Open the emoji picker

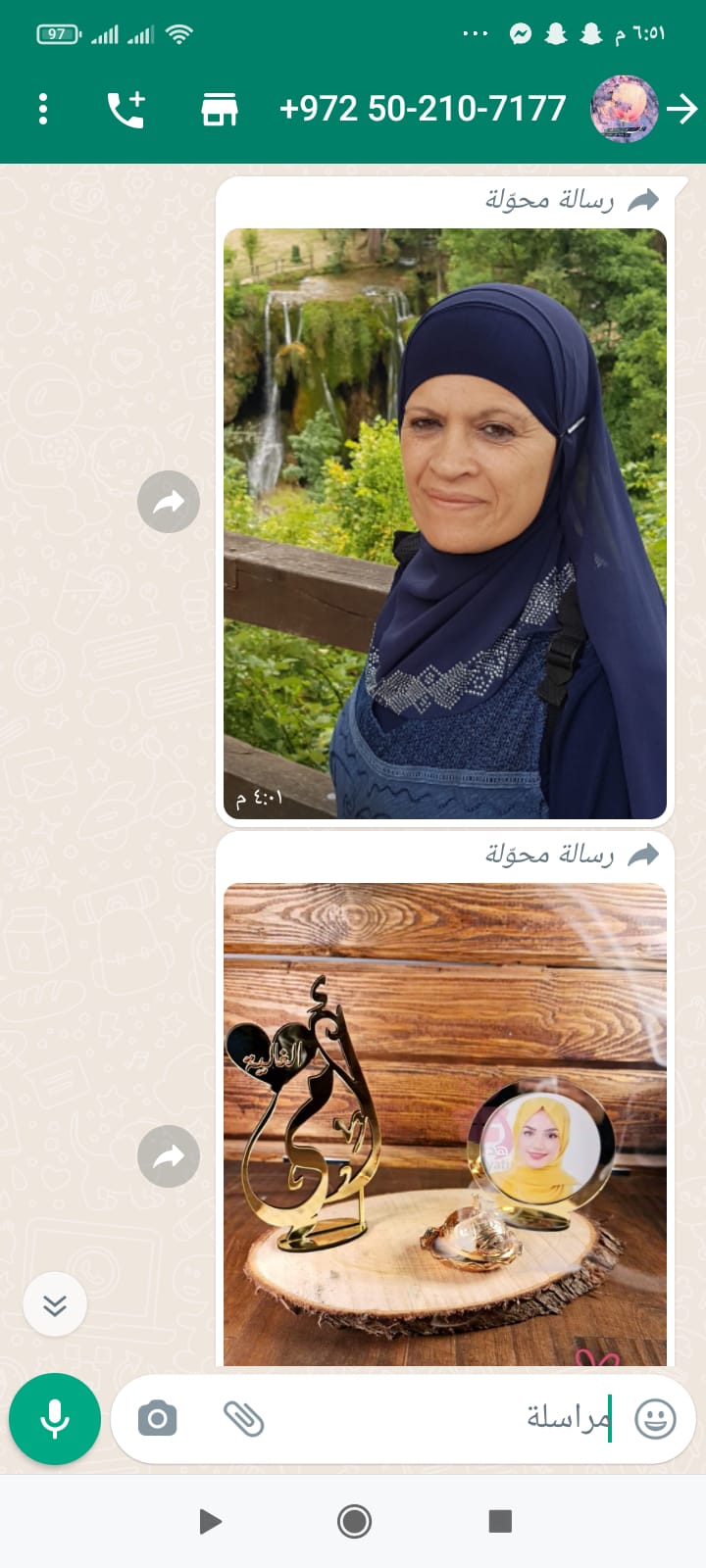[655, 1418]
